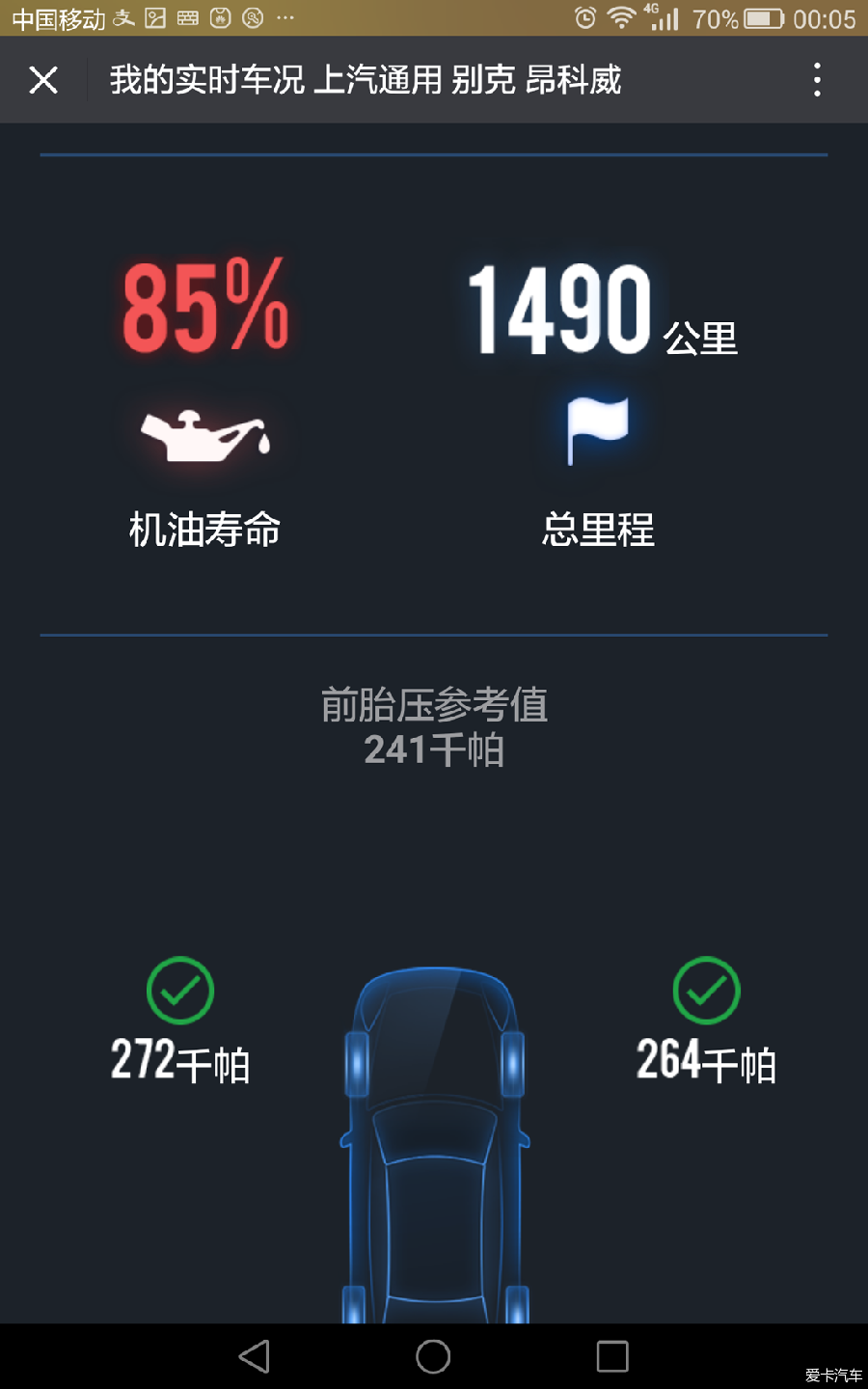The width and height of the screenshot is (868, 1389).
Task: Tap the system home button
Action: point(433,1356)
